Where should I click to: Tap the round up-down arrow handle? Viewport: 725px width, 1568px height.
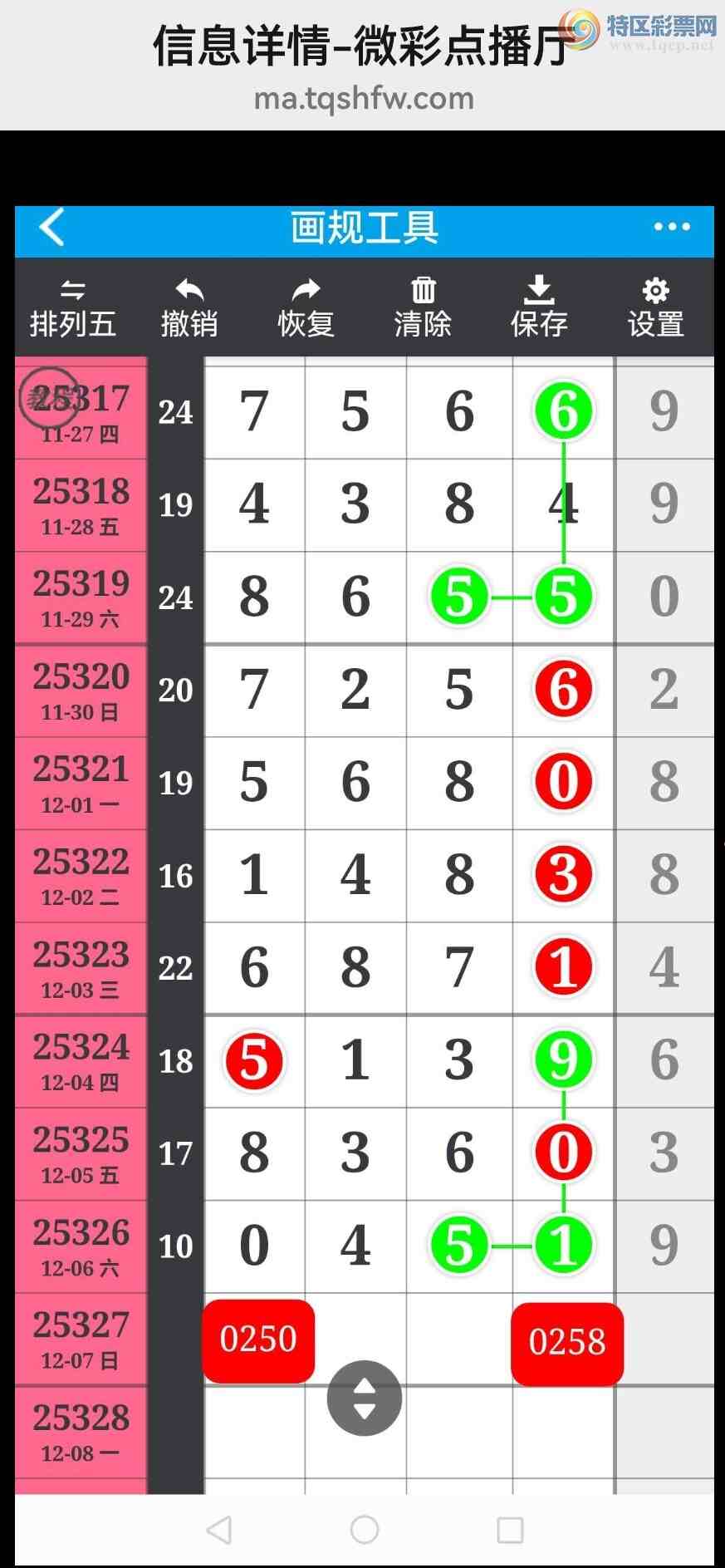point(365,1398)
